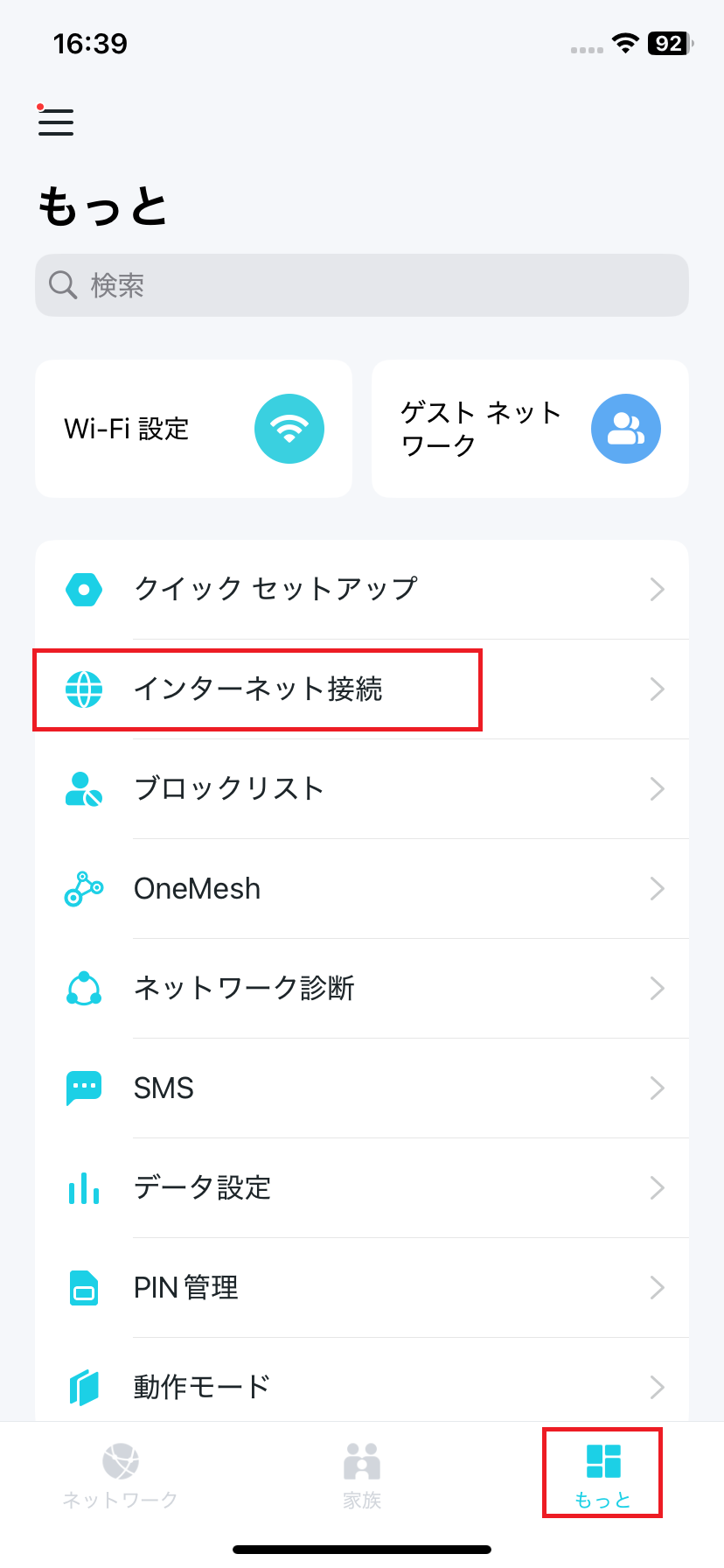Open the Wi-Fi 設定 card
The height and width of the screenshot is (1568, 724).
(193, 429)
